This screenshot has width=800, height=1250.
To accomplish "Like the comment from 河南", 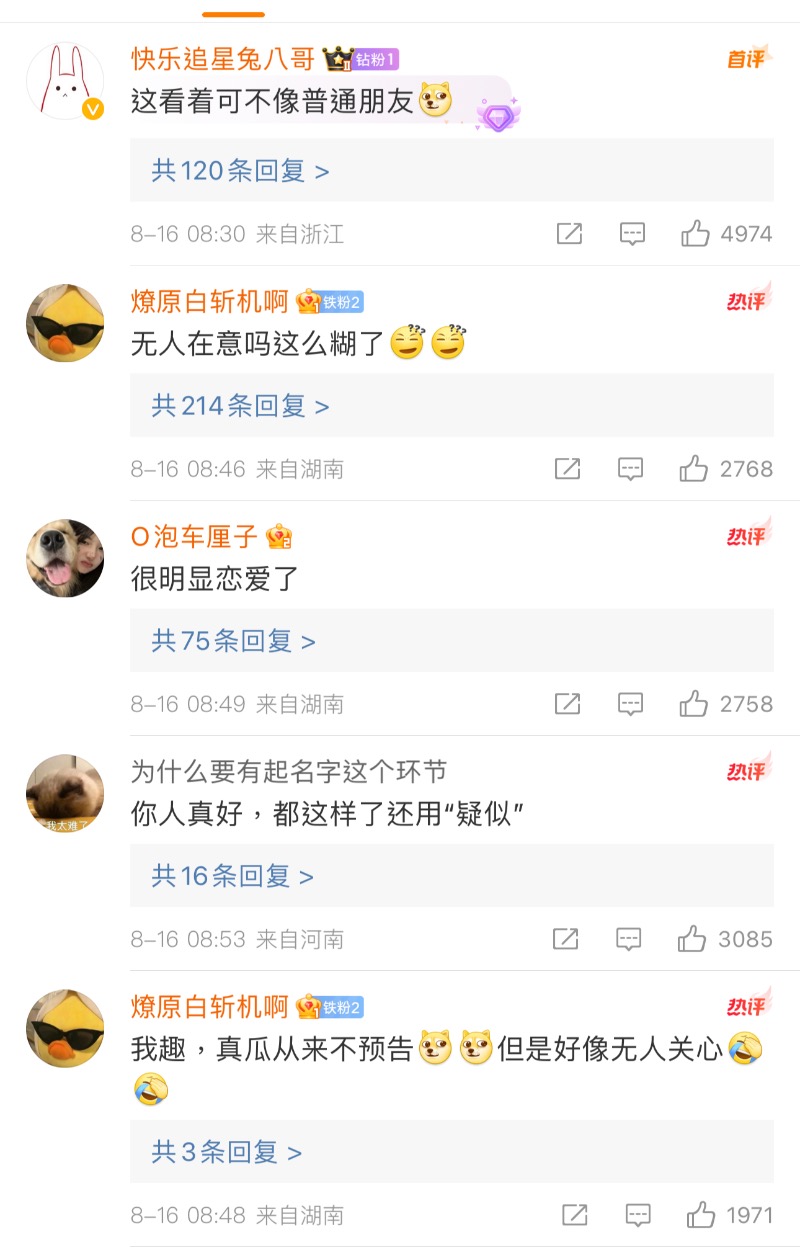I will [x=692, y=939].
